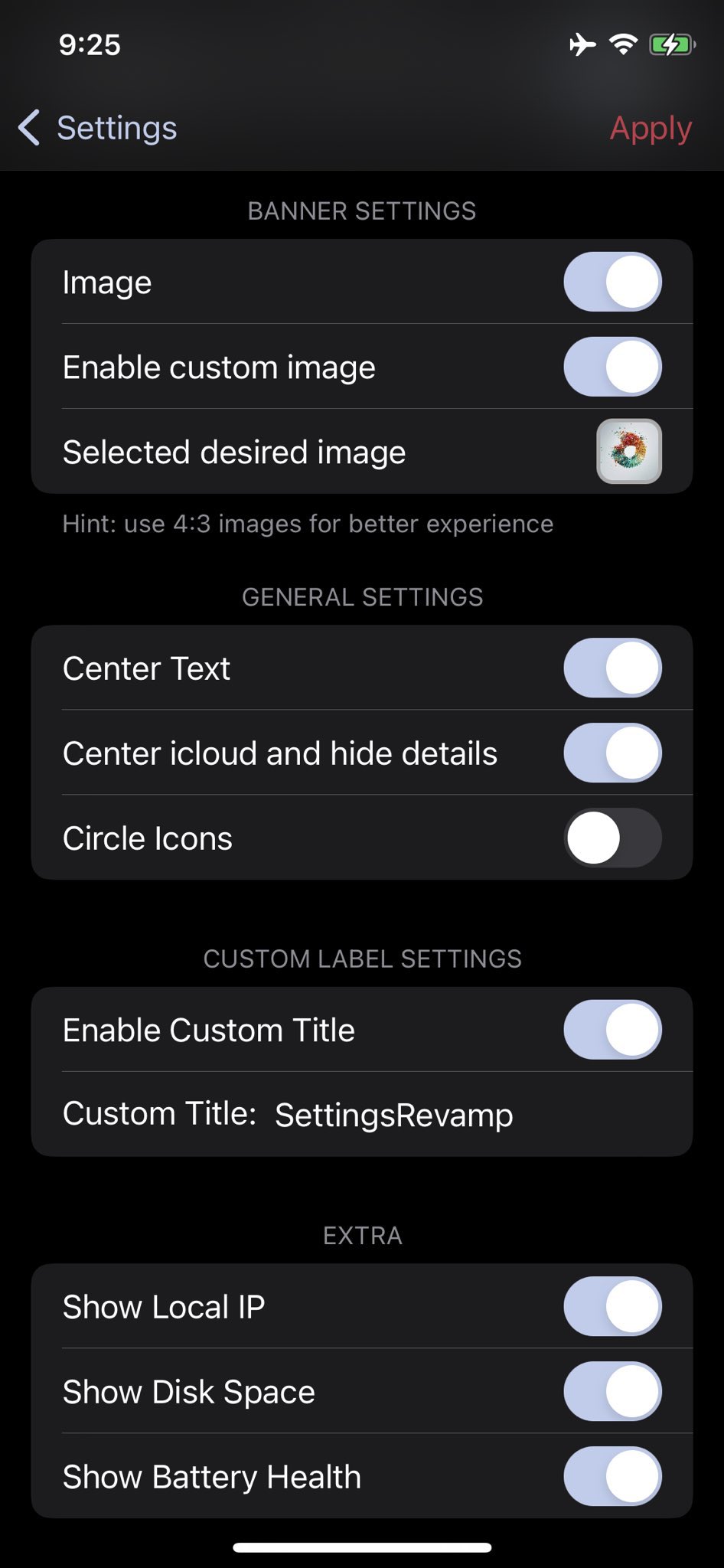Disable Enable custom image switch

tap(612, 367)
